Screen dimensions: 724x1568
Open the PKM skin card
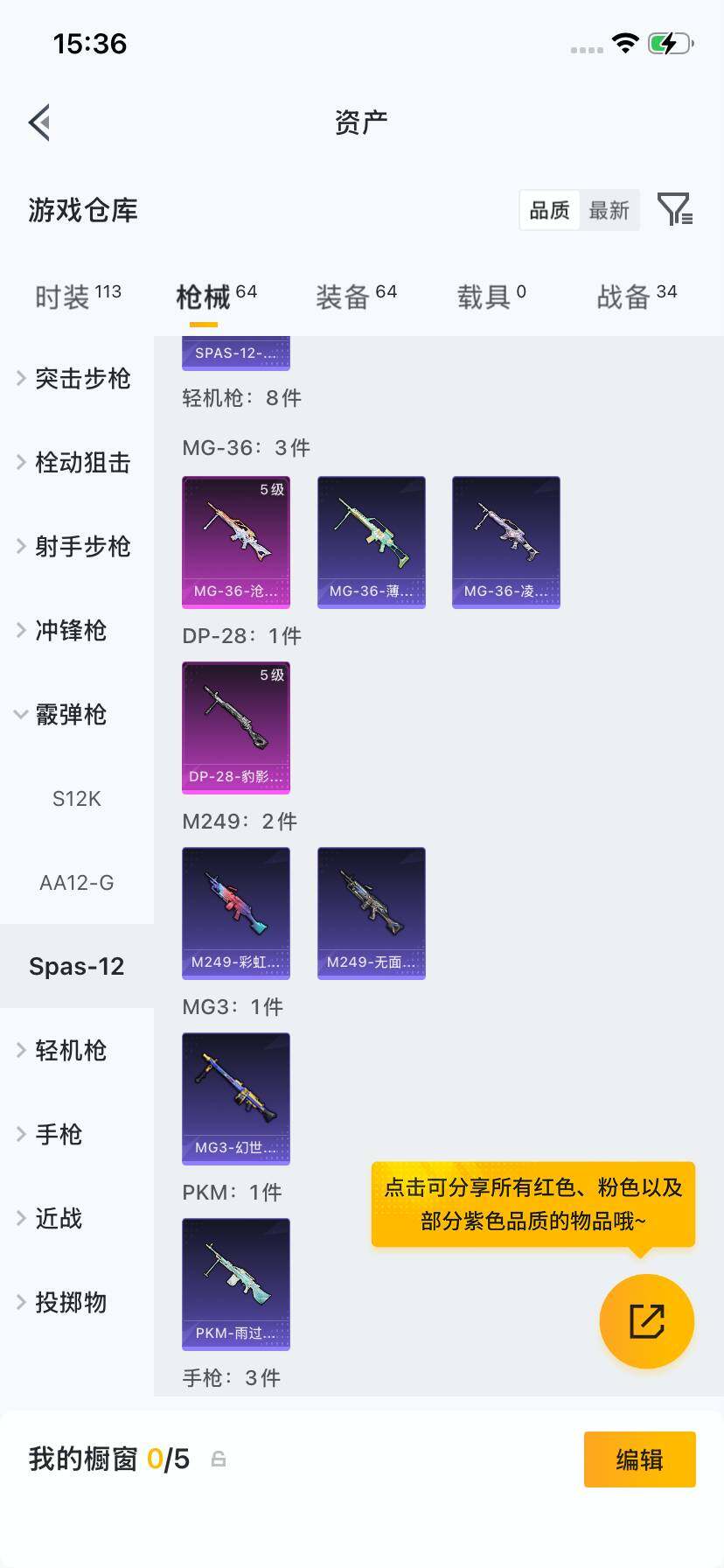pos(236,1284)
